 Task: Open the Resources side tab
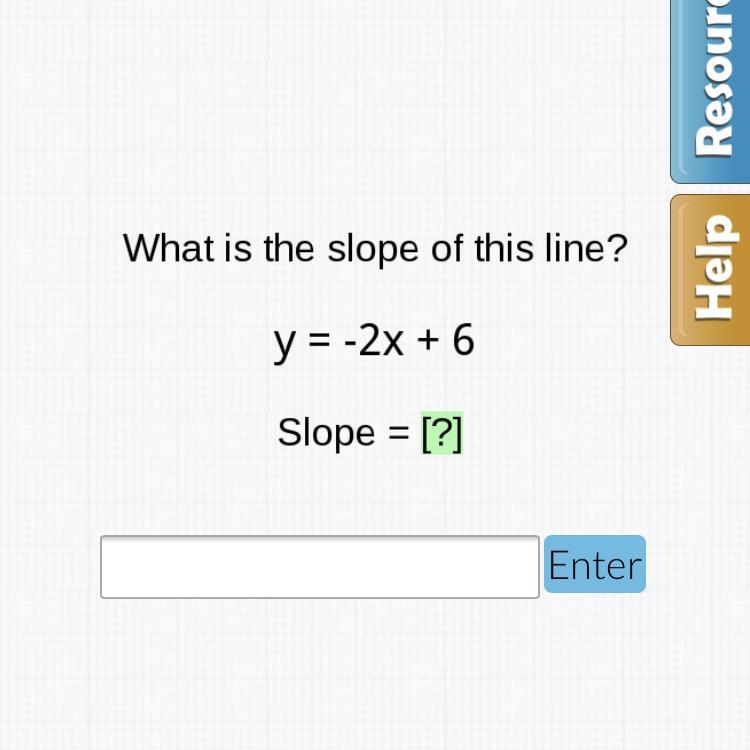tap(710, 91)
